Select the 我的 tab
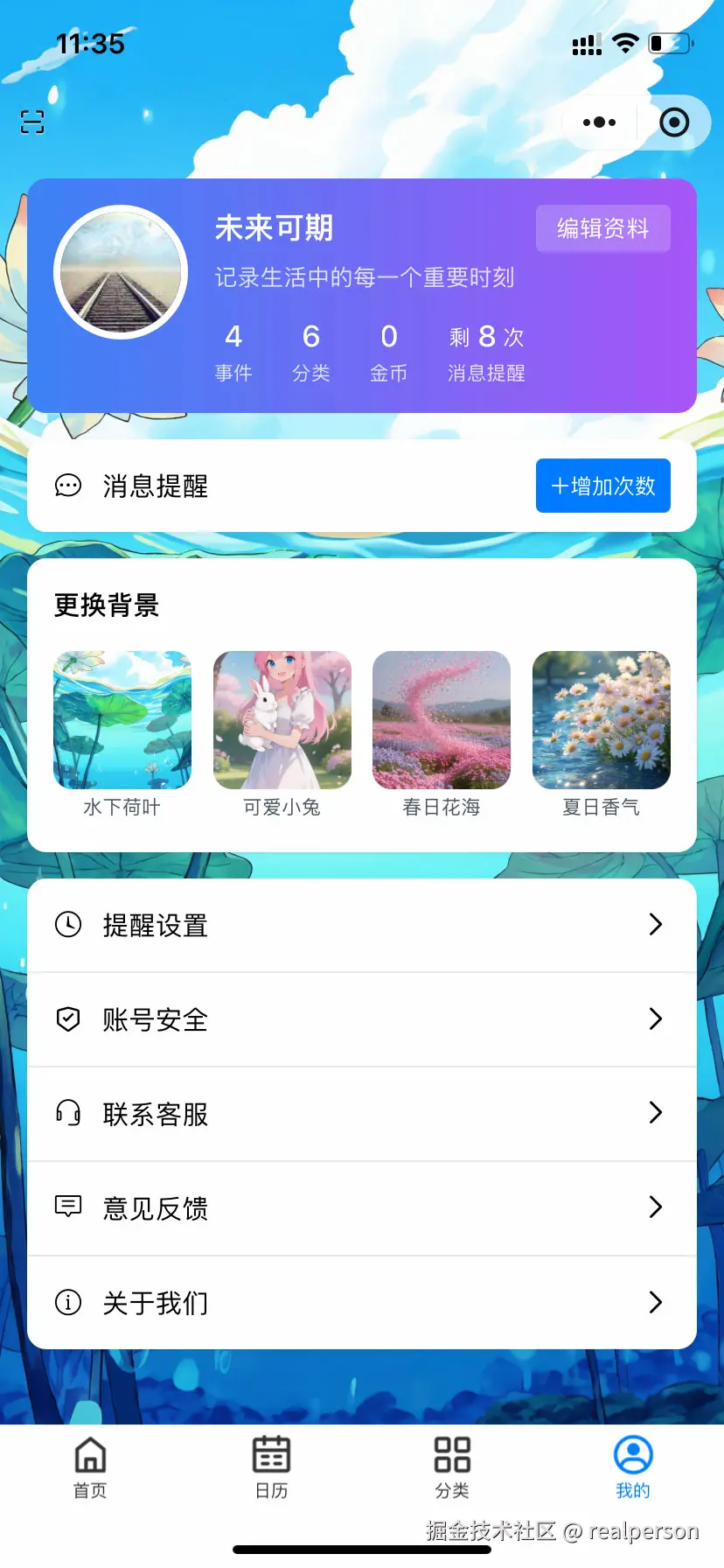 click(633, 1466)
